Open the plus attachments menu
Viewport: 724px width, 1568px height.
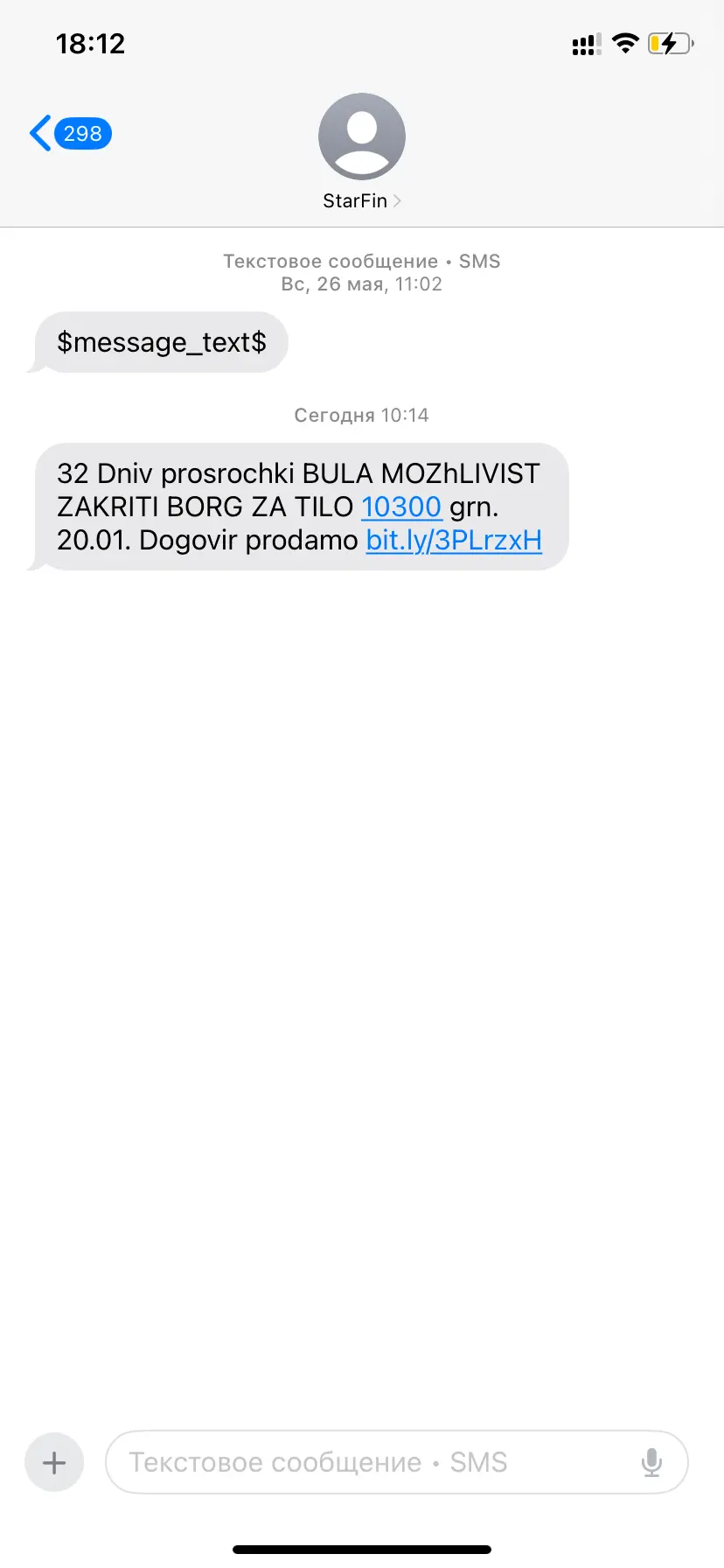54,1462
